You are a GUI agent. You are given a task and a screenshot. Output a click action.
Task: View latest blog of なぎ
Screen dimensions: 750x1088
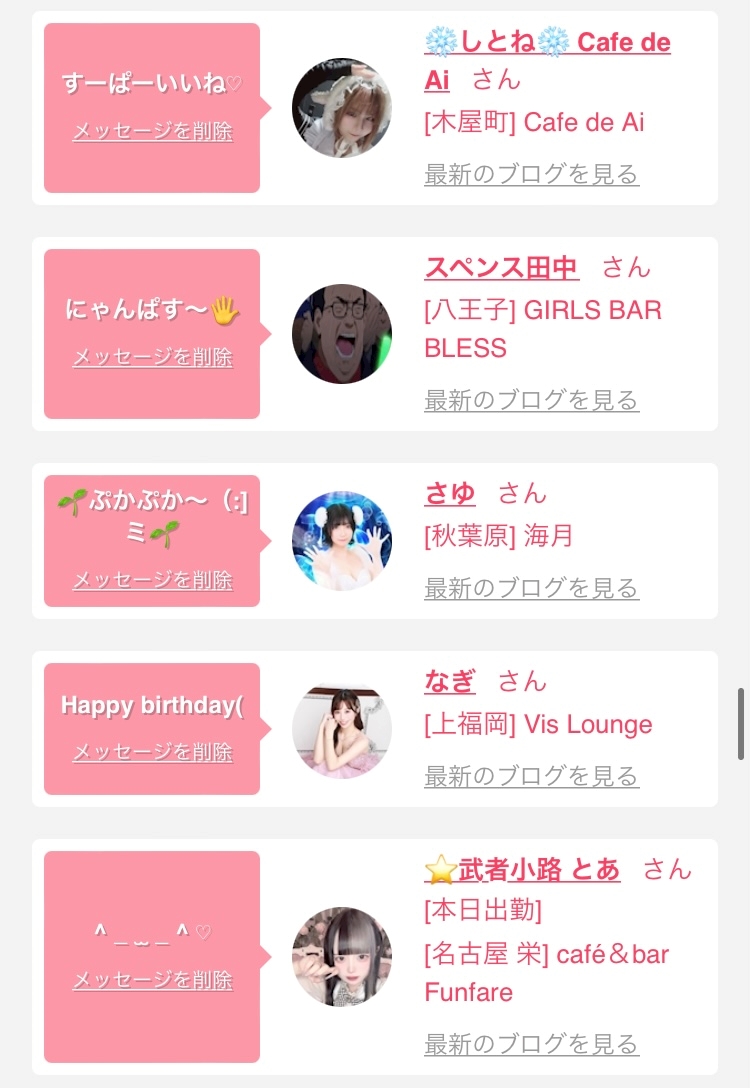click(x=531, y=776)
